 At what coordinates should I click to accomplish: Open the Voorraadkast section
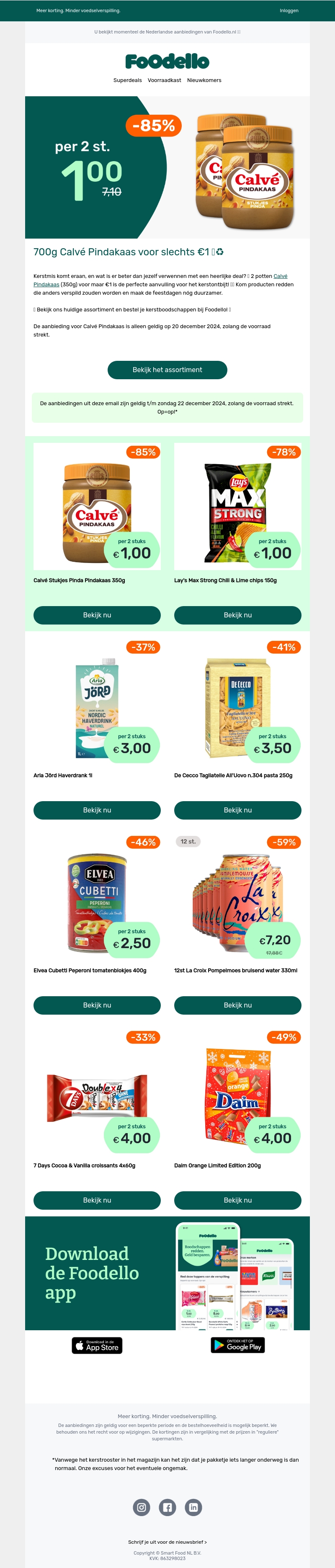pyautogui.click(x=165, y=80)
